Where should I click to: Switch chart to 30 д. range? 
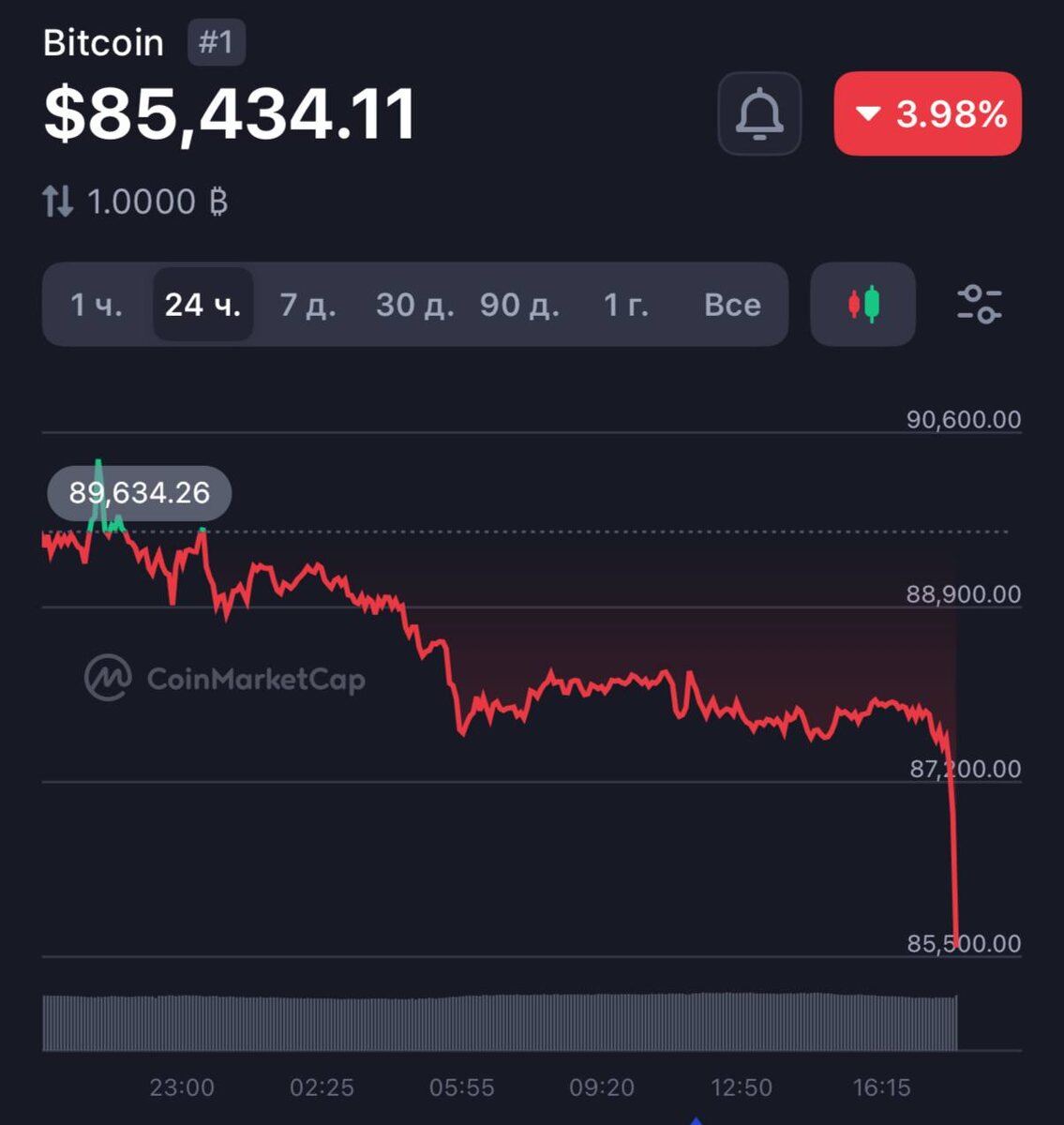415,305
